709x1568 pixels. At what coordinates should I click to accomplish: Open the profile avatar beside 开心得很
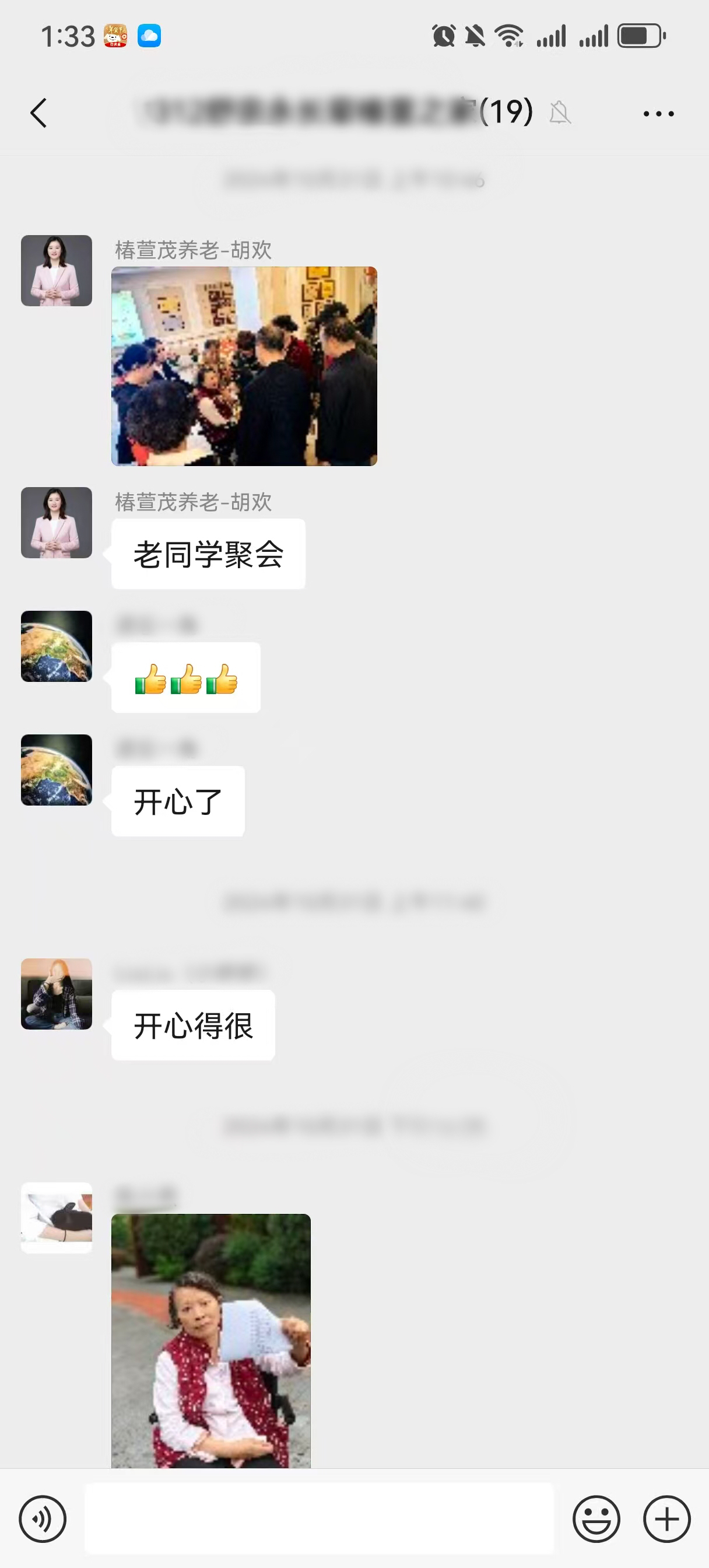(57, 993)
